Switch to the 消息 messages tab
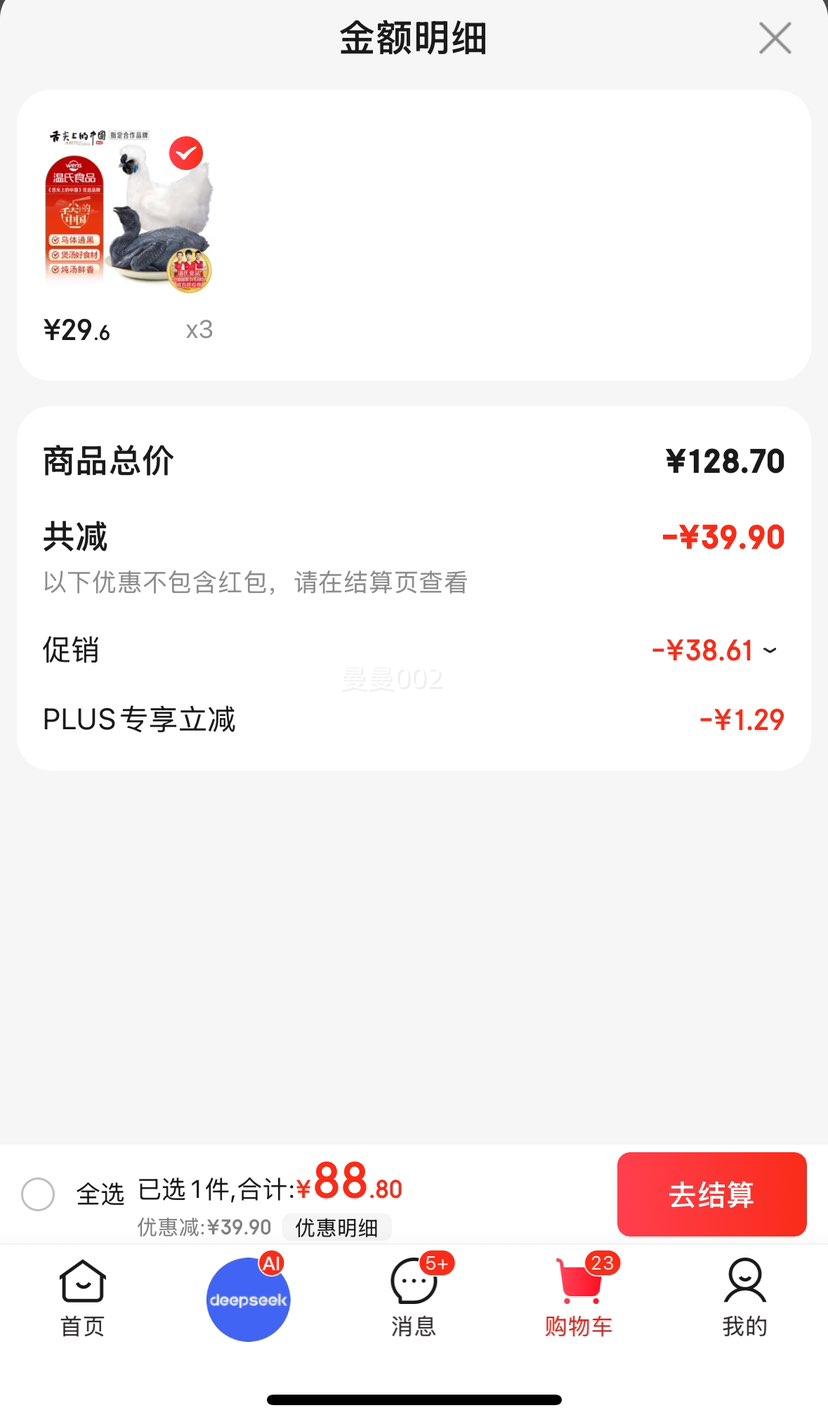828x1422 pixels. pyautogui.click(x=413, y=1298)
